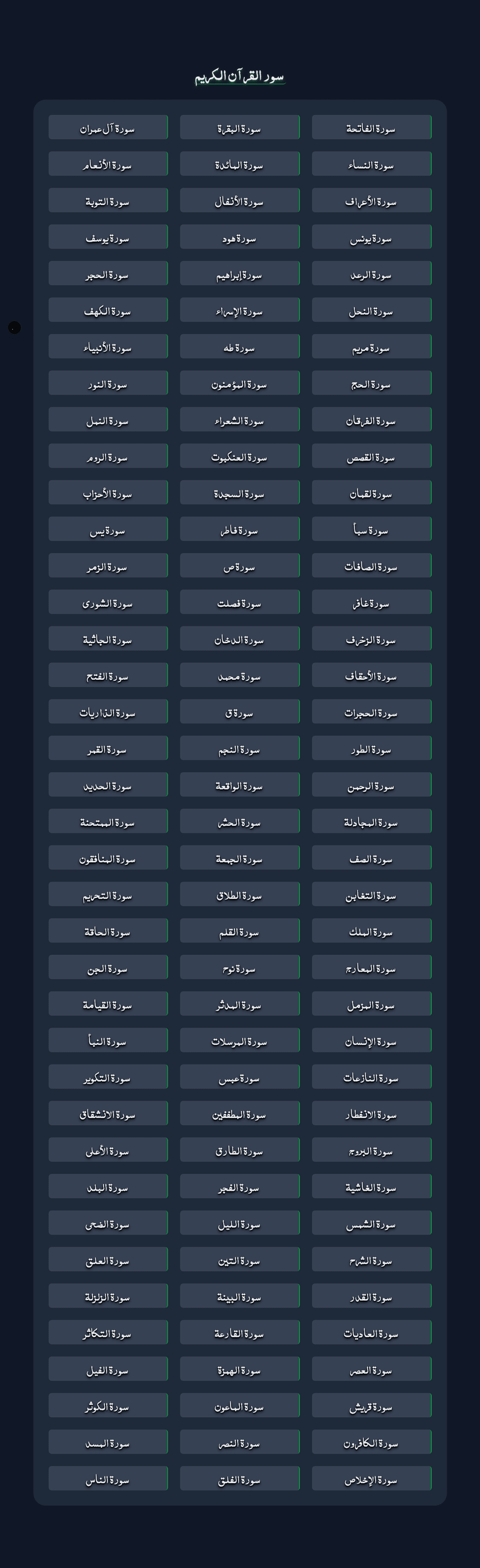Image resolution: width=480 pixels, height=1568 pixels.
Task: Open سورة الإخلاص
Action: pyautogui.click(x=371, y=1479)
